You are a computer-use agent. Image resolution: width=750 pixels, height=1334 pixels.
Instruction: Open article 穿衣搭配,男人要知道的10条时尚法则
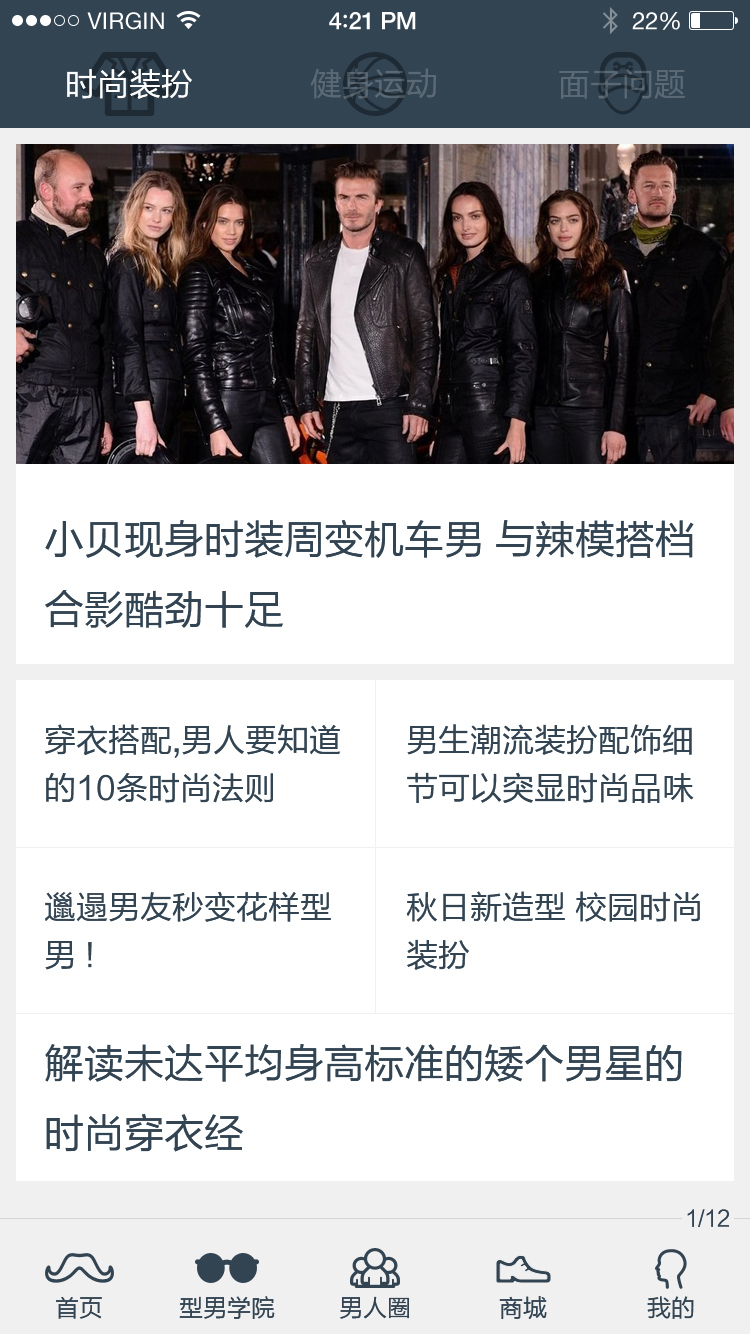(x=195, y=765)
